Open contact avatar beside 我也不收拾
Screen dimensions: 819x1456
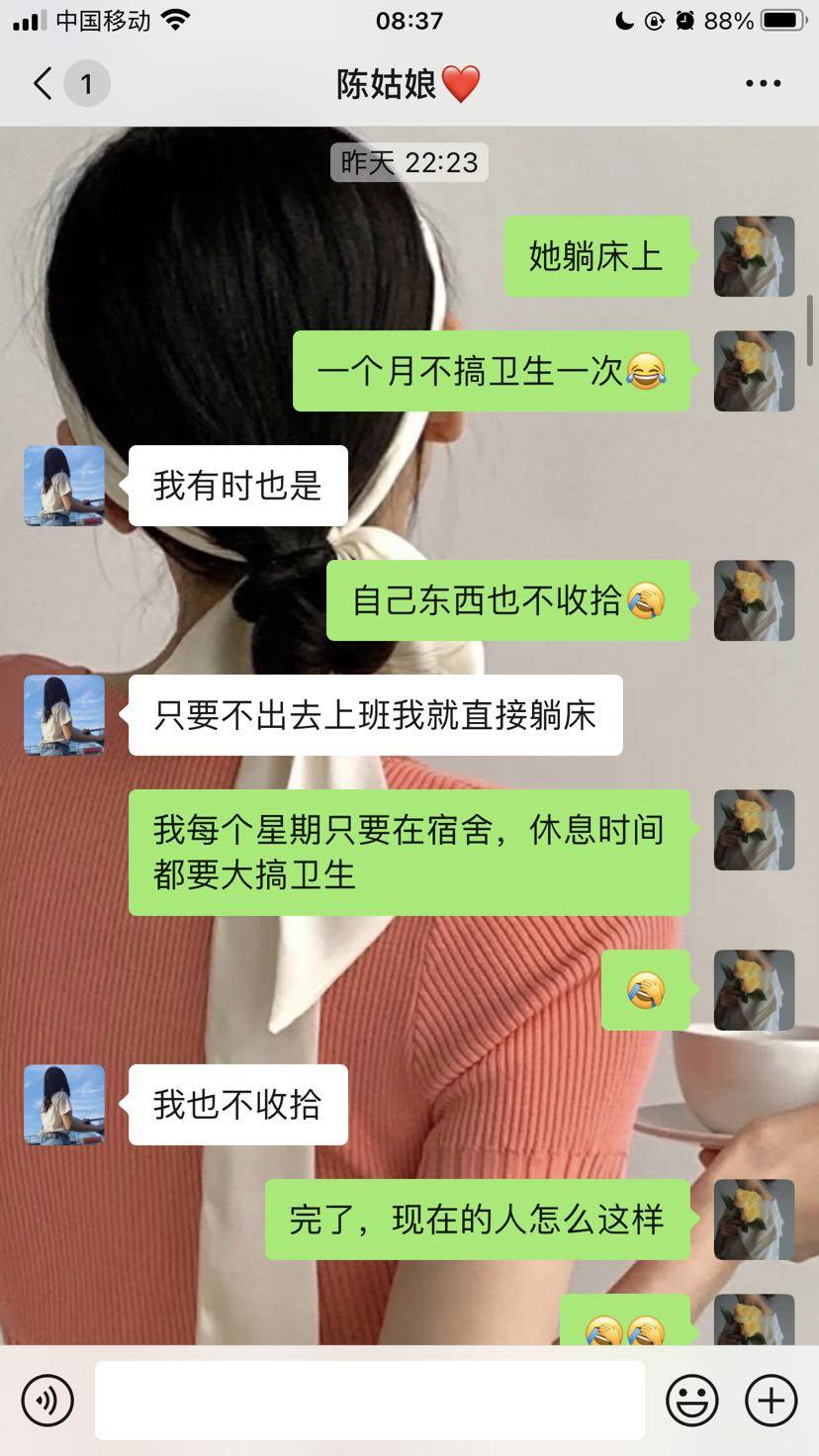tap(64, 1105)
